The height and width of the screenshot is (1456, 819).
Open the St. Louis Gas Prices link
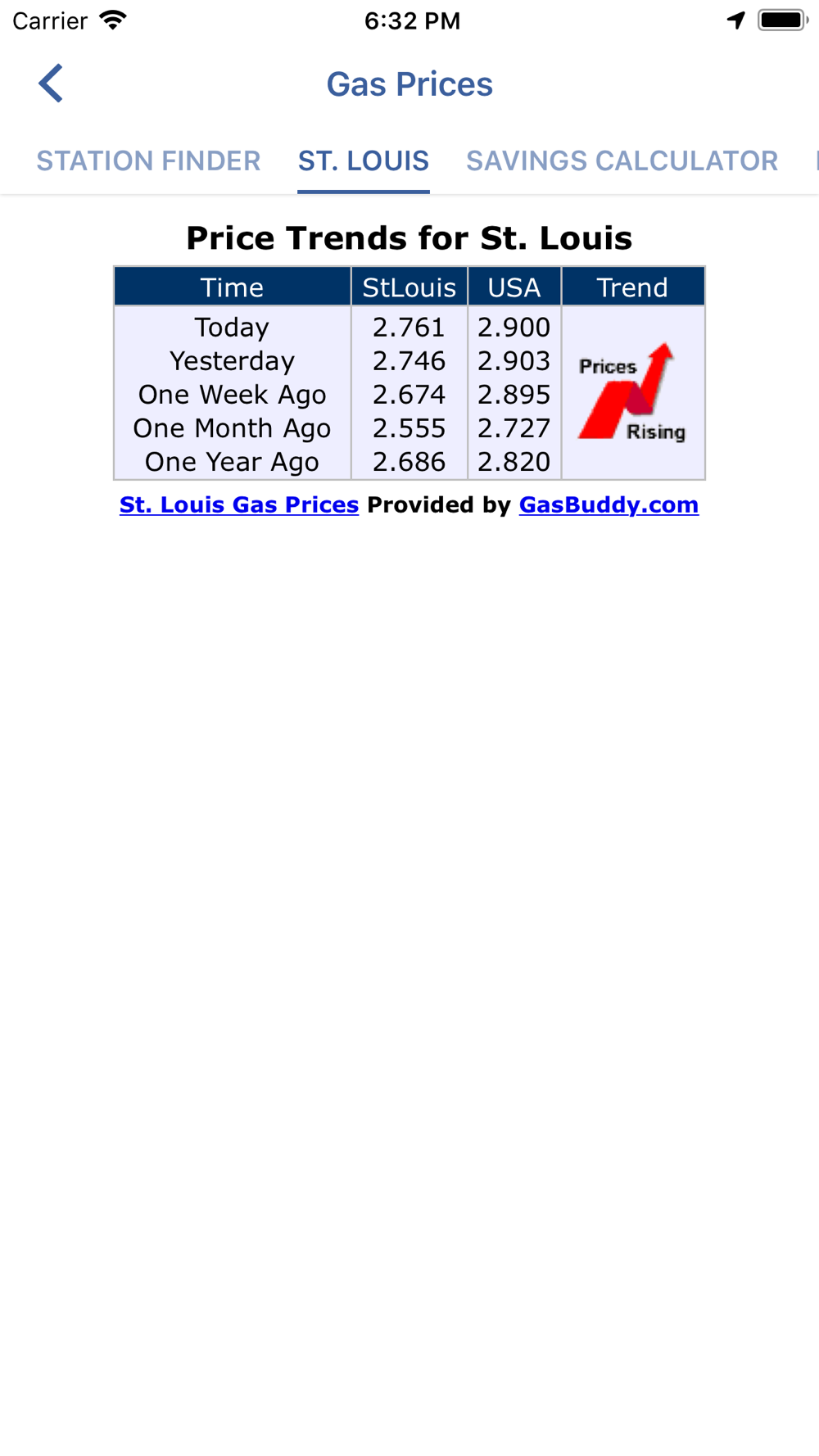(x=239, y=504)
